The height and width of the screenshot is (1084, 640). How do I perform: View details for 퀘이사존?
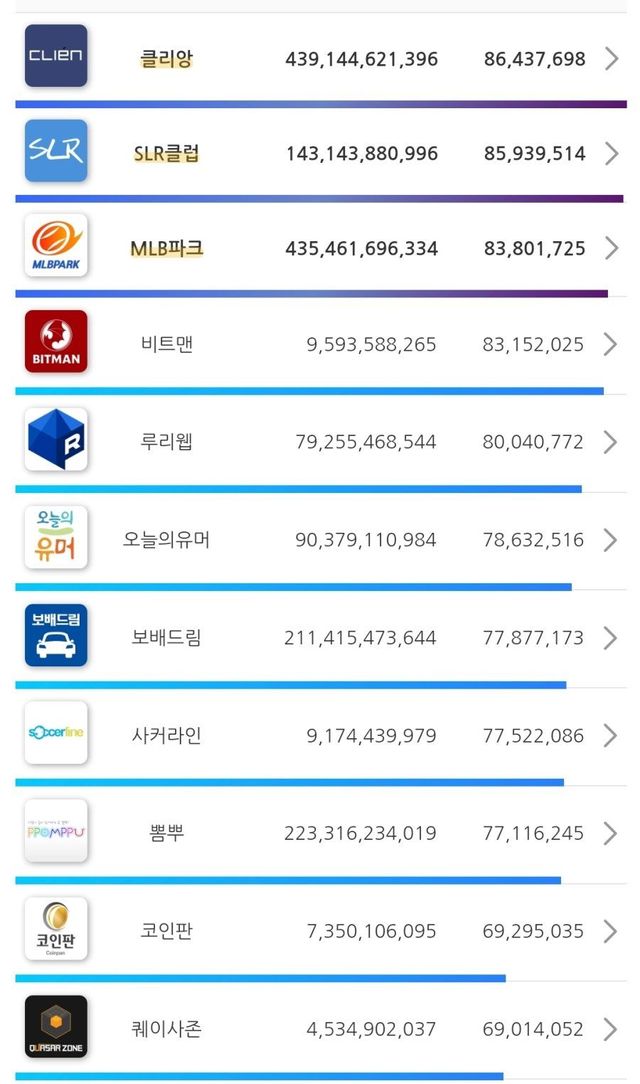tap(320, 1028)
